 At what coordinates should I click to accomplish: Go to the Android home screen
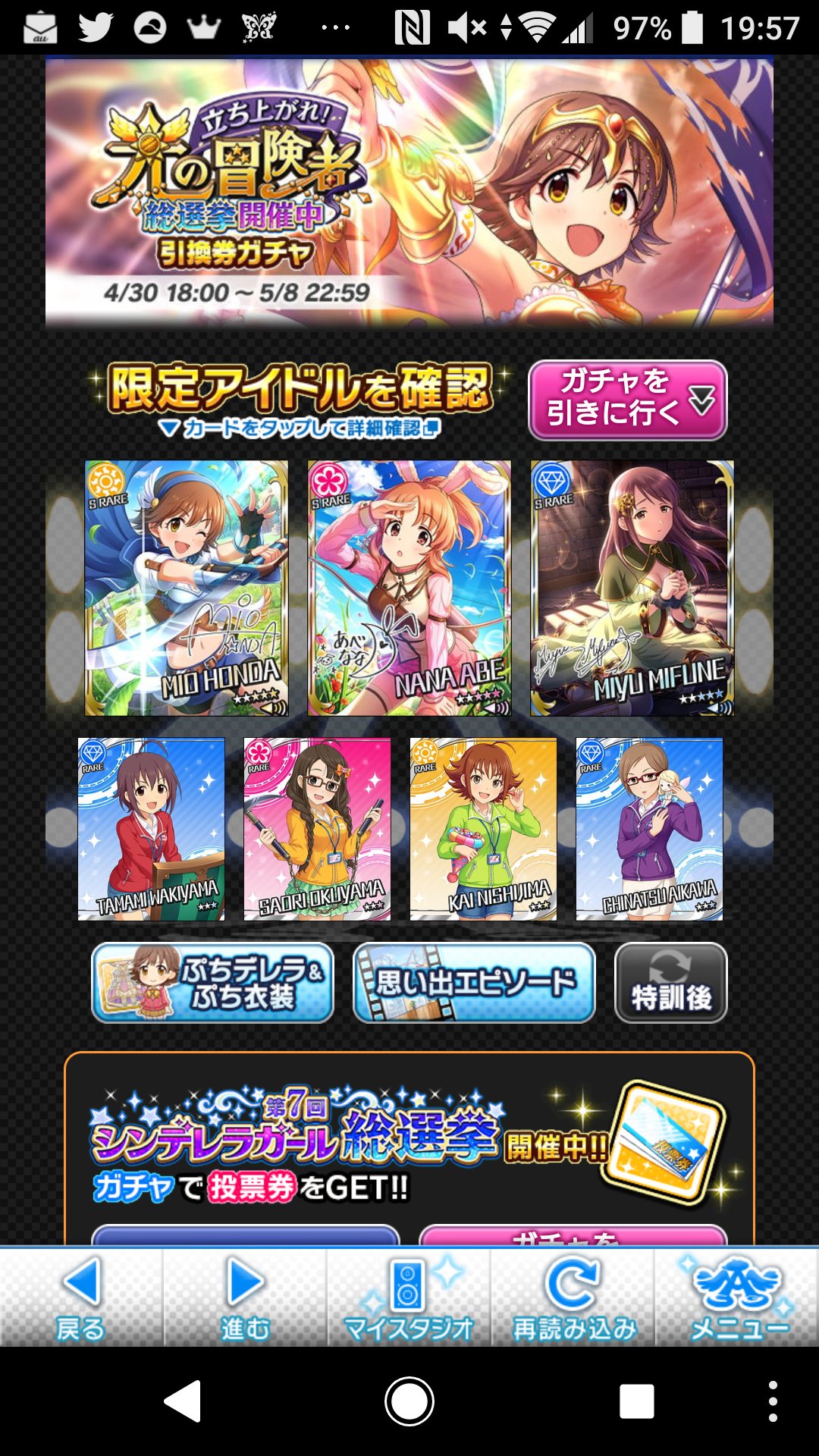[409, 1401]
